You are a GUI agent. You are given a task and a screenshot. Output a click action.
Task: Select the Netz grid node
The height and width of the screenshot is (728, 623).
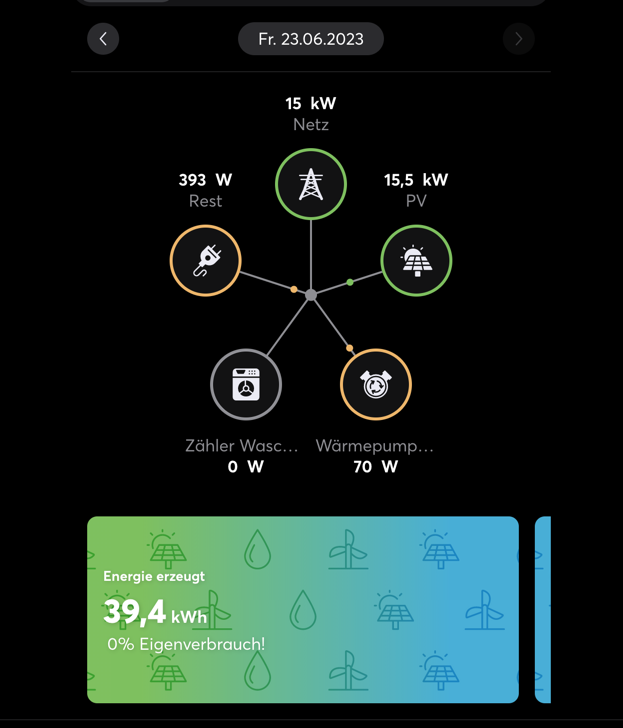[x=311, y=184]
